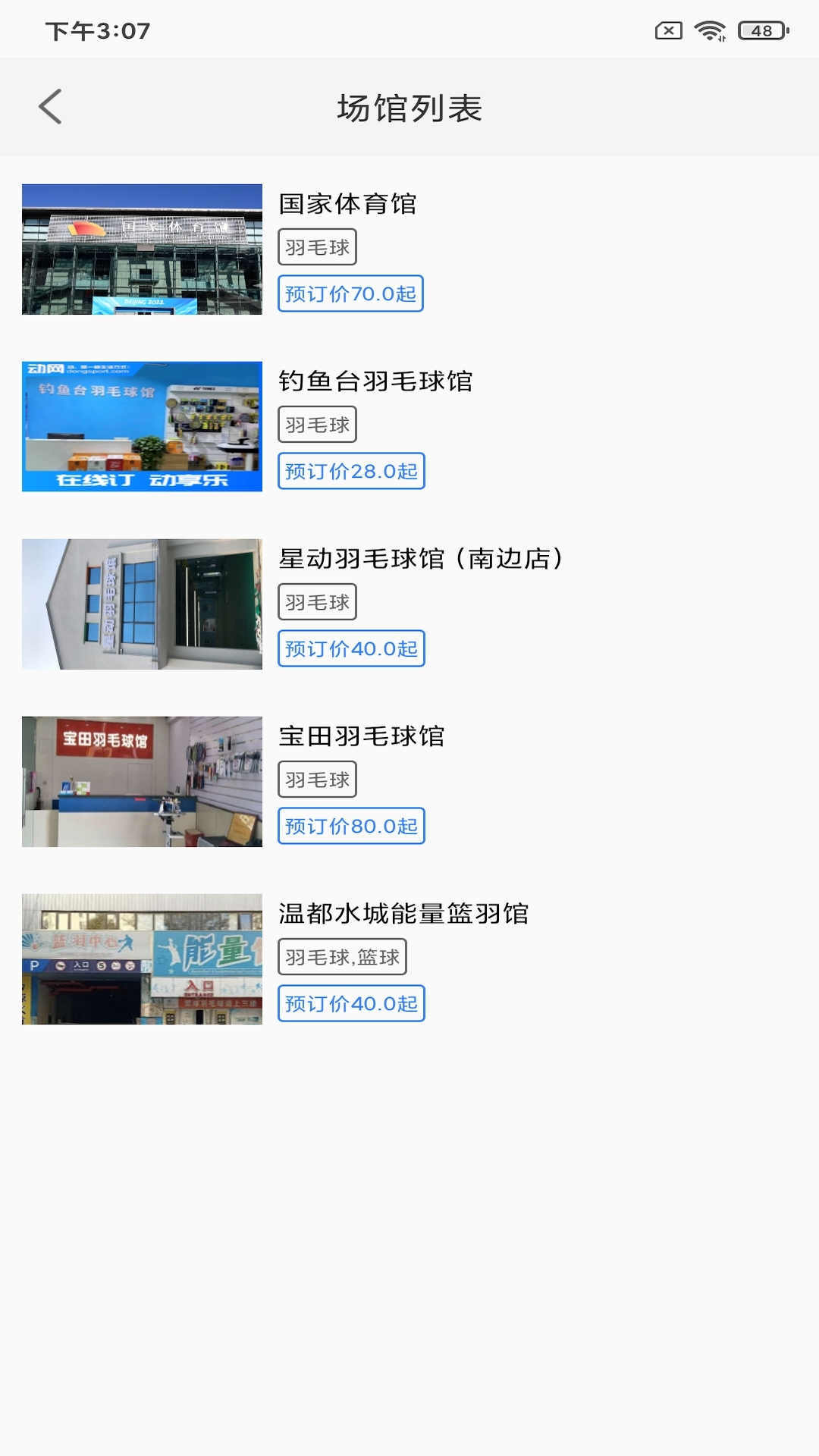Open the 宝田羽毛球馆 venue photo
819x1456 pixels.
[x=141, y=780]
